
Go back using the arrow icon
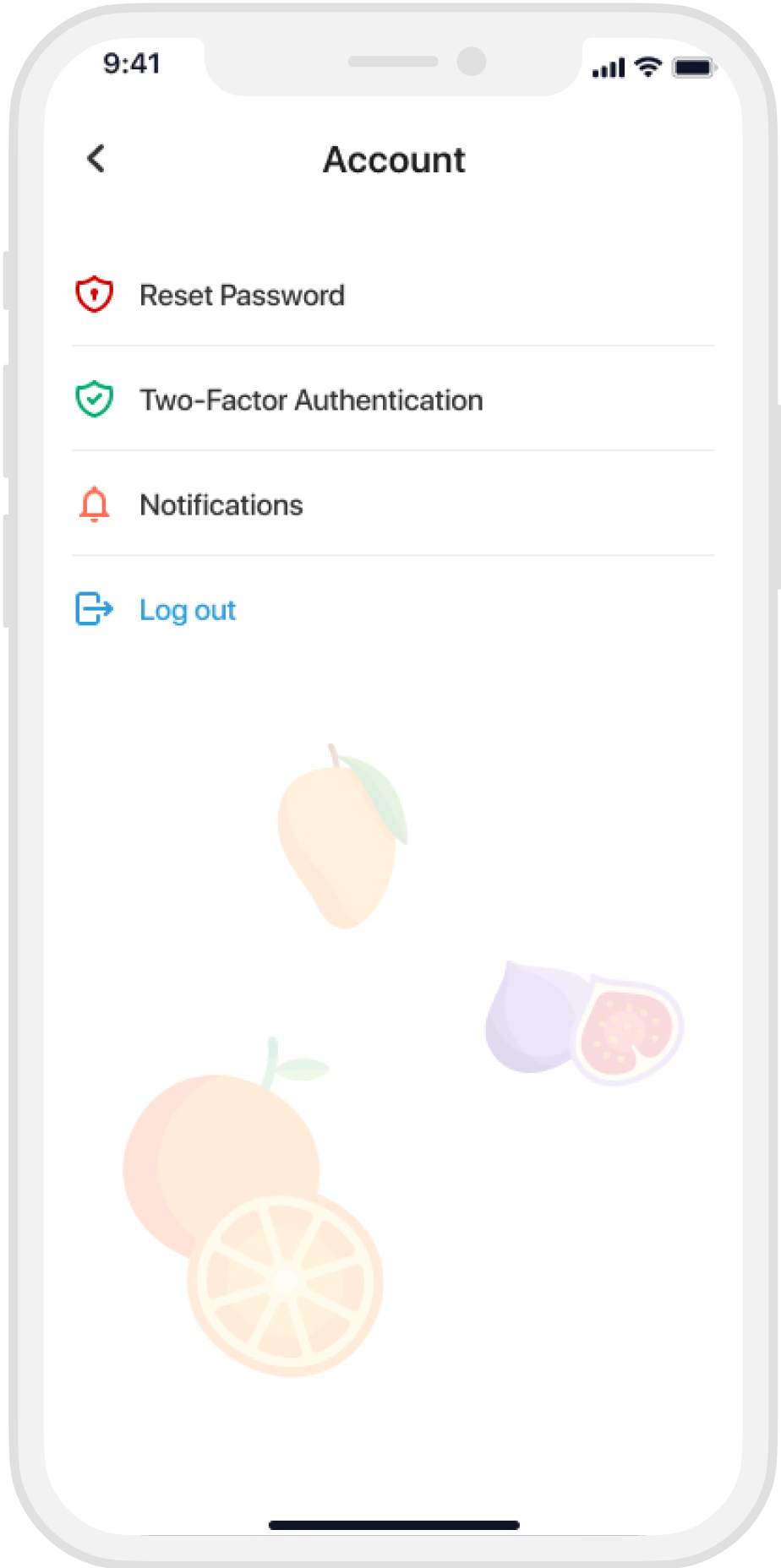coord(96,158)
